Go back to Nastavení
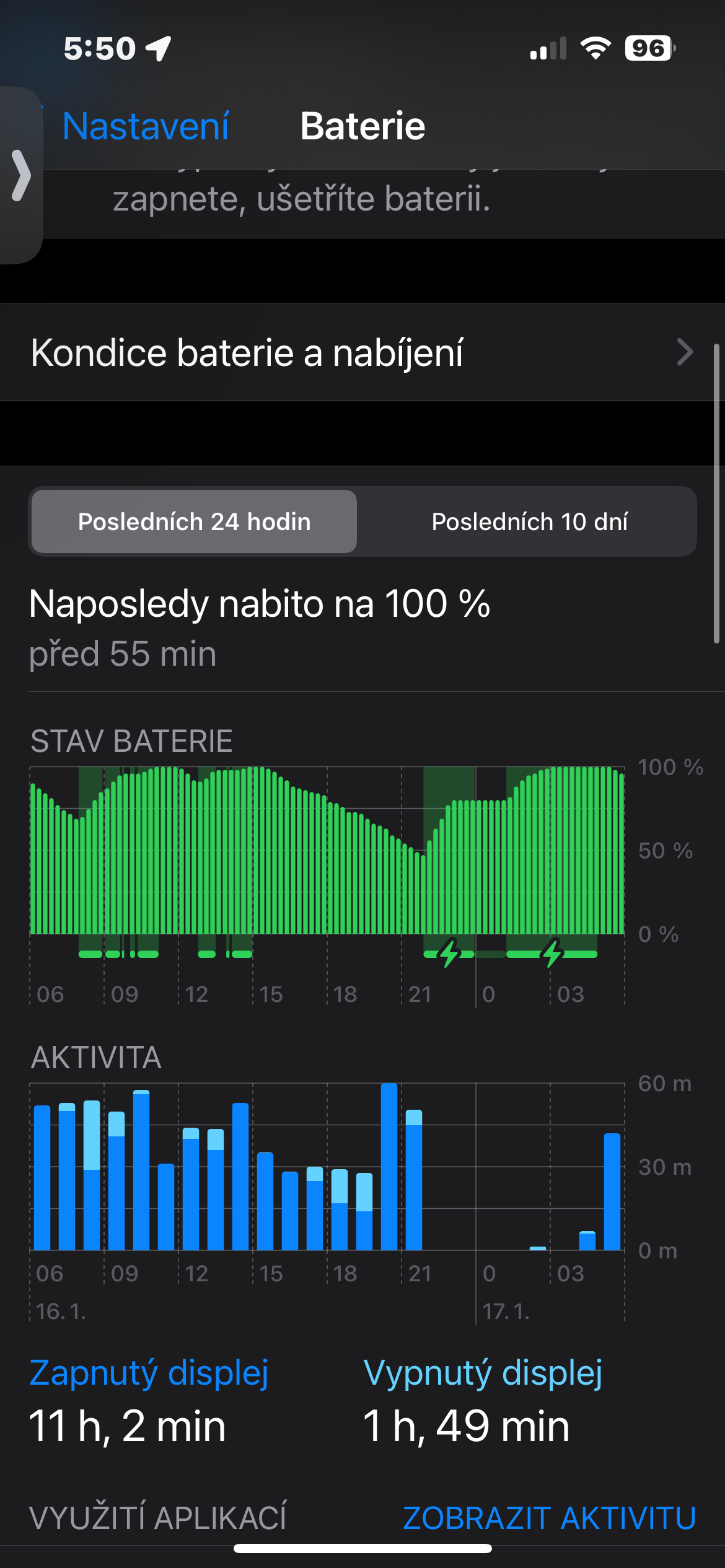 [146, 126]
